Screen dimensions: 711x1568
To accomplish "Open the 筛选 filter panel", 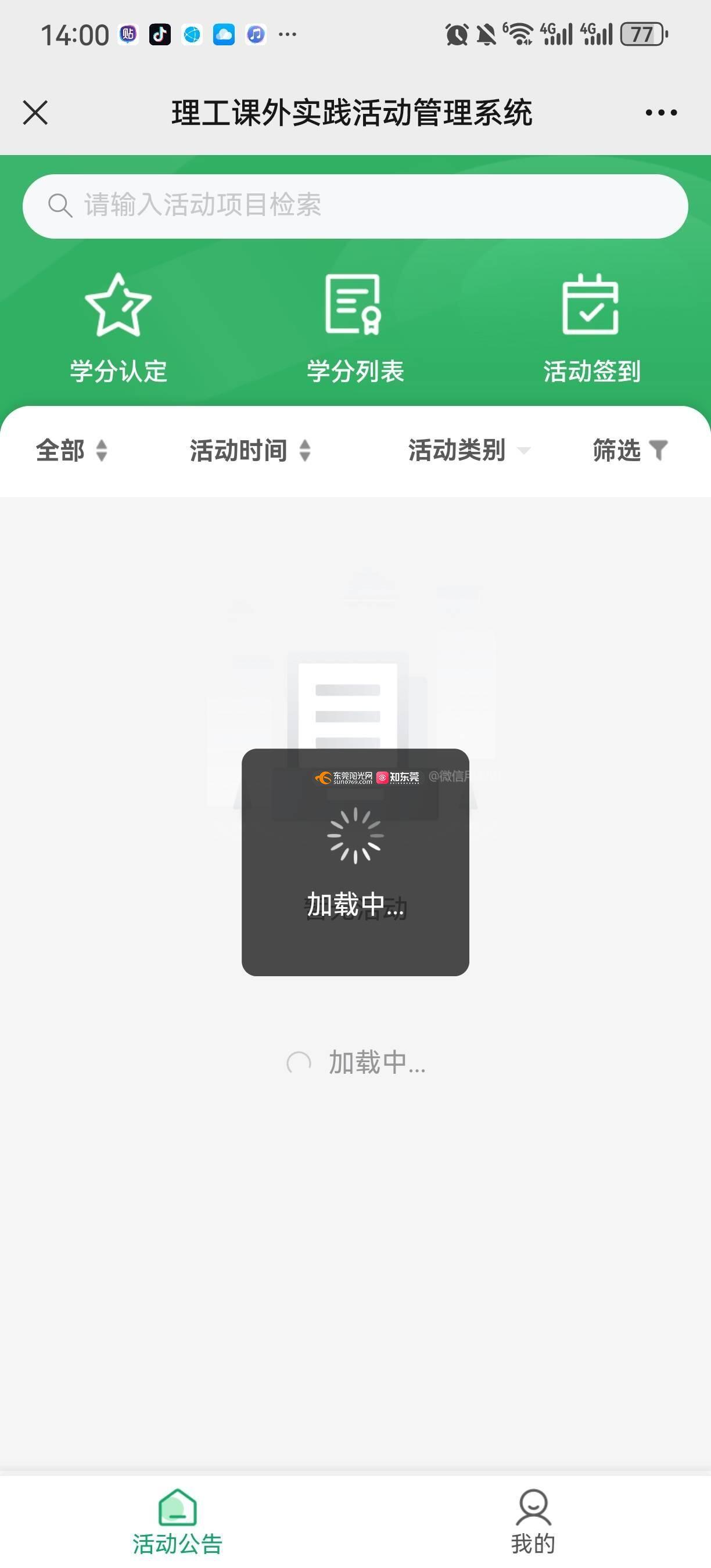I will click(x=630, y=451).
